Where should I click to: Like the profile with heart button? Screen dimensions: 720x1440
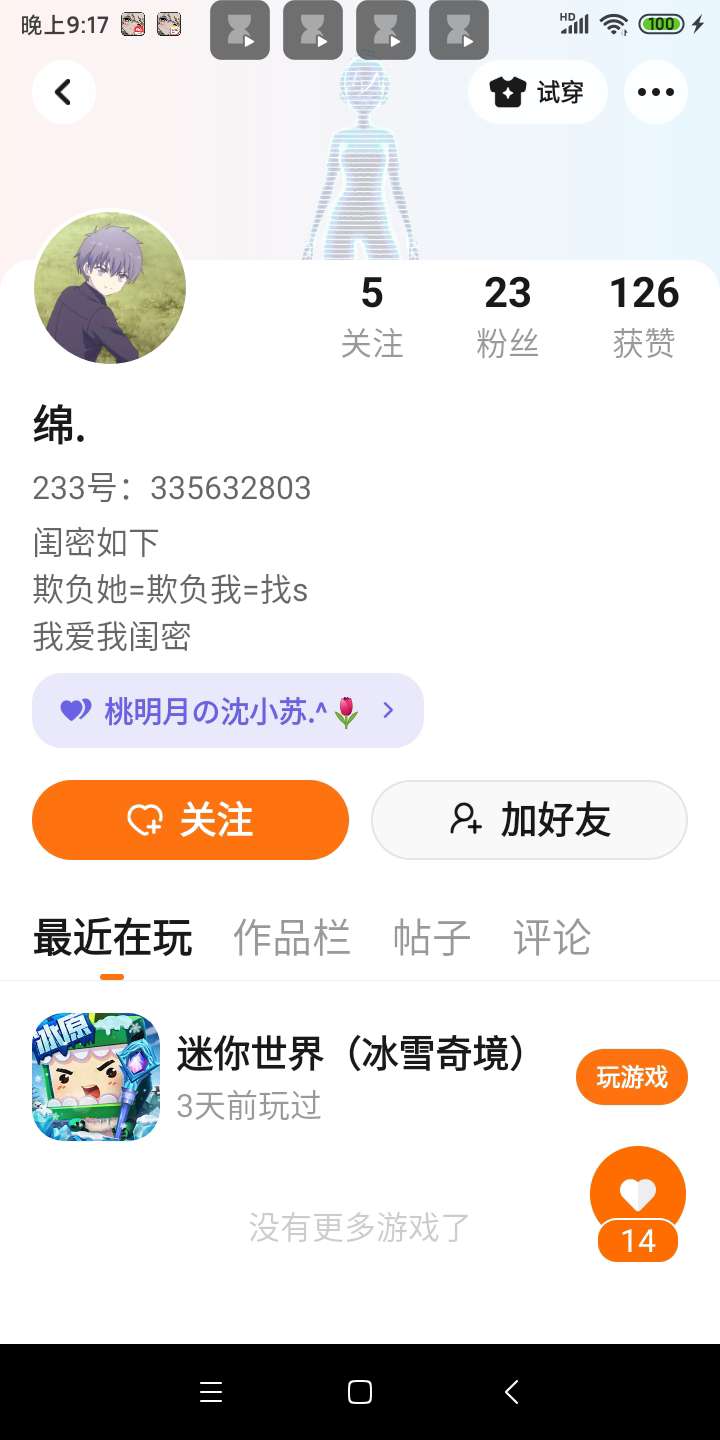pos(638,1193)
